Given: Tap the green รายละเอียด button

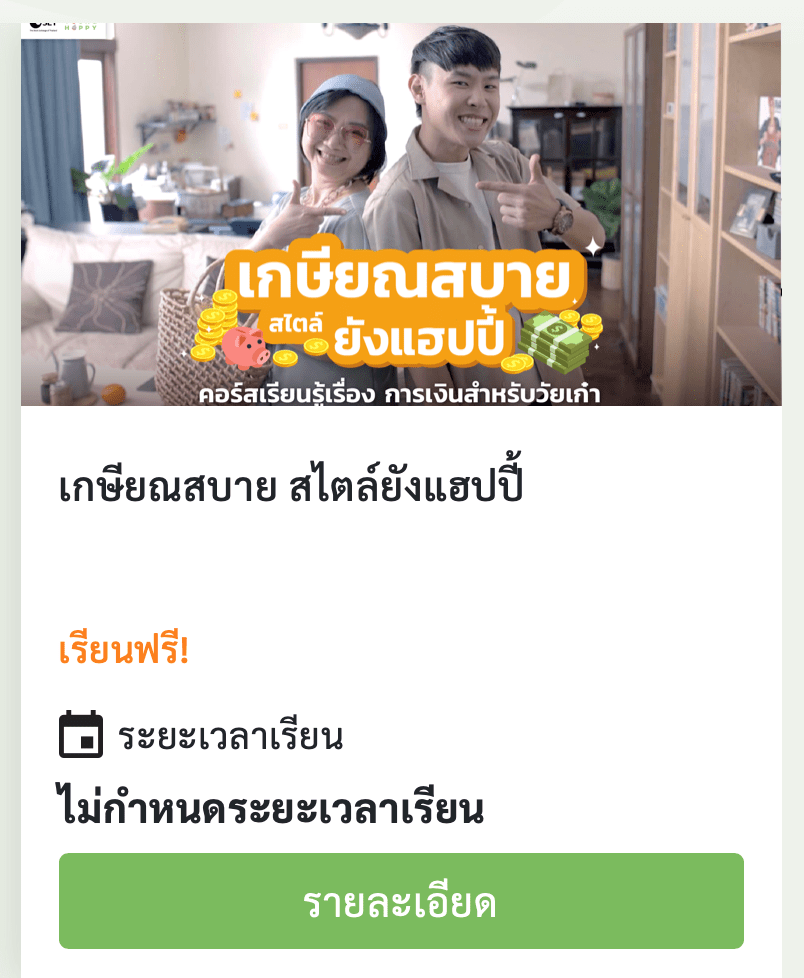Looking at the screenshot, I should click(x=401, y=901).
